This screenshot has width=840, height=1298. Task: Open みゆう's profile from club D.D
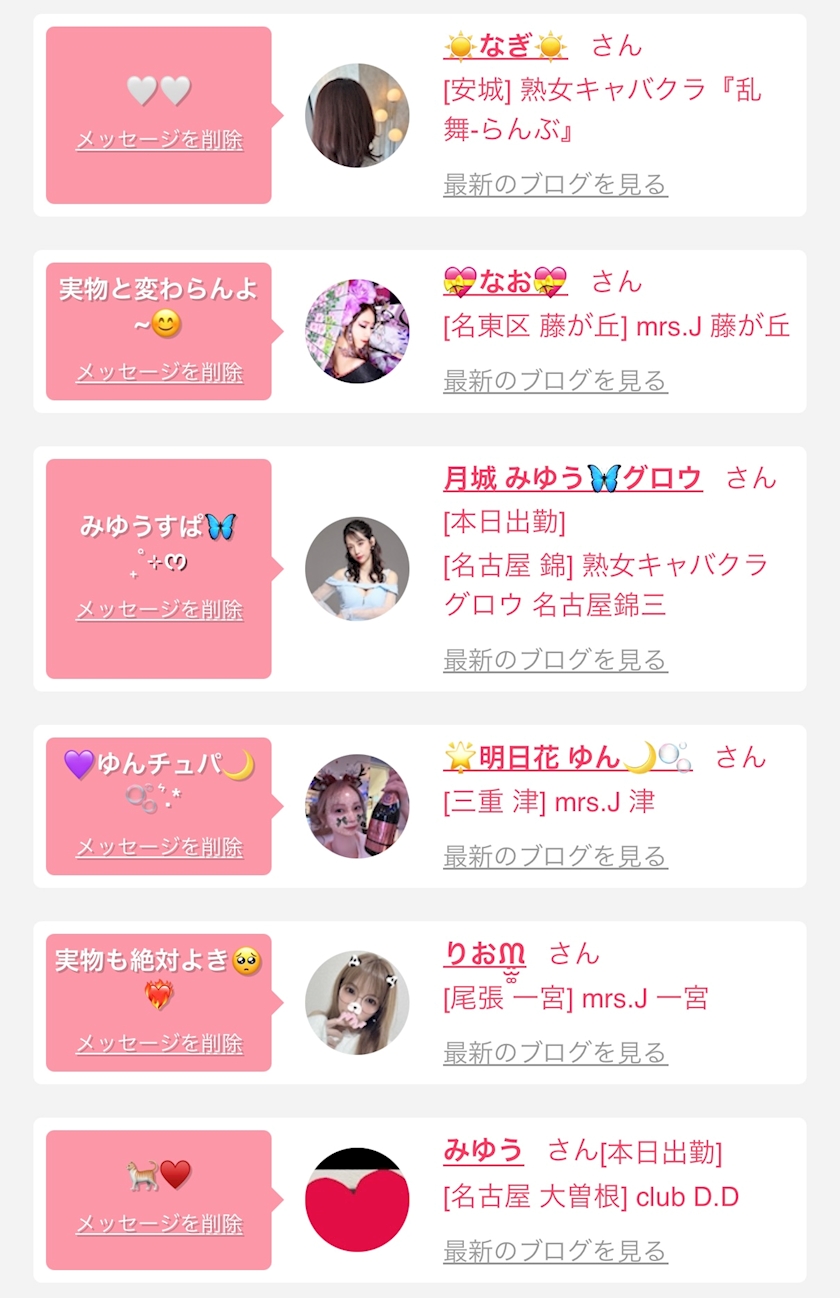tap(483, 1150)
